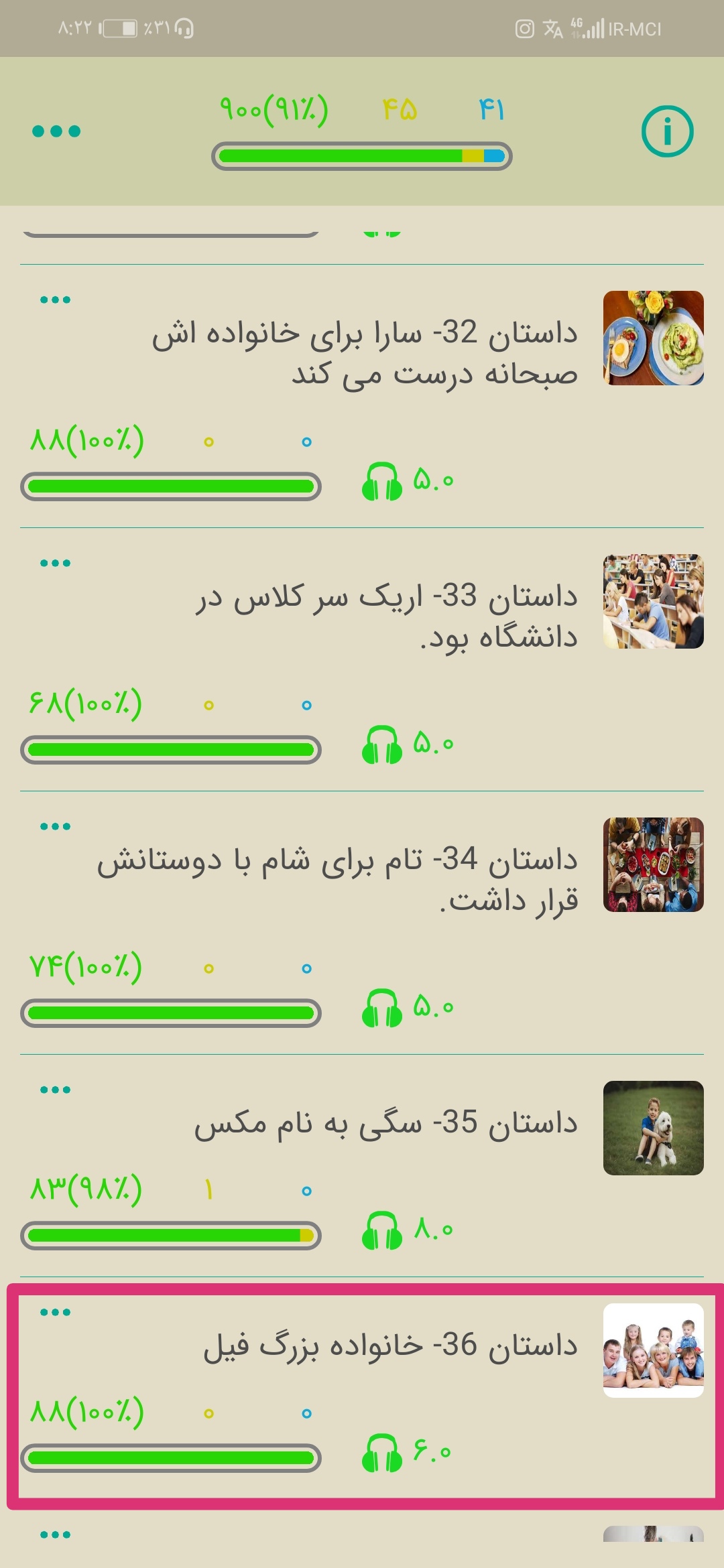Open the three-dot menu for story 36

(x=55, y=1312)
